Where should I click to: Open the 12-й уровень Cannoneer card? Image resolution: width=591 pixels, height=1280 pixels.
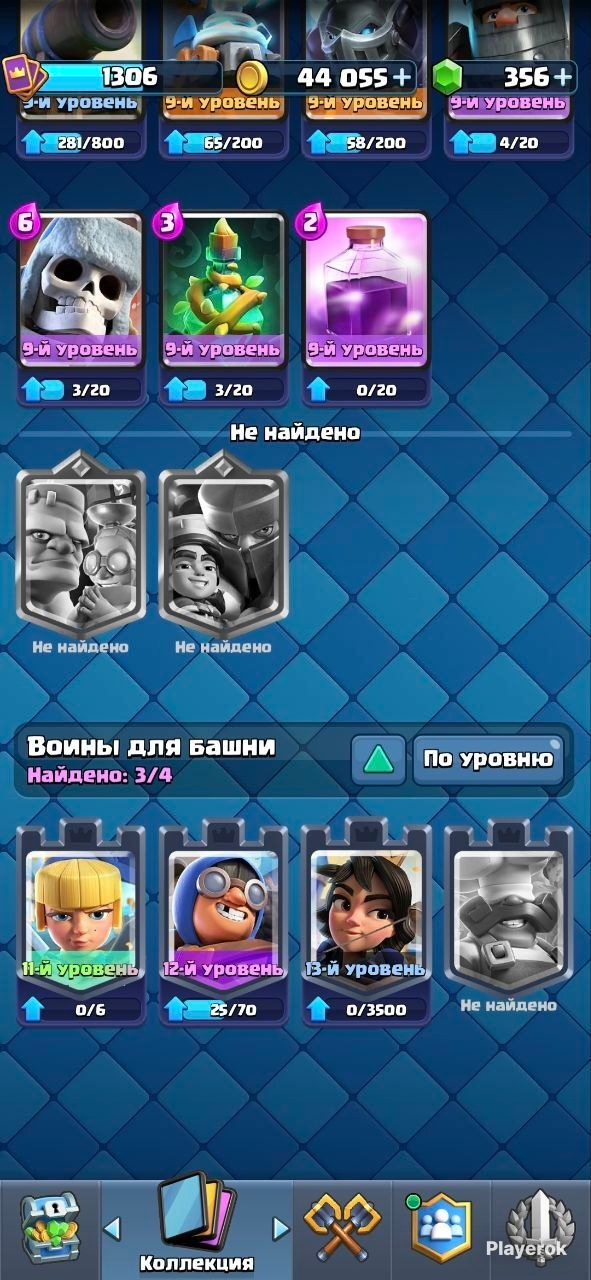point(223,921)
